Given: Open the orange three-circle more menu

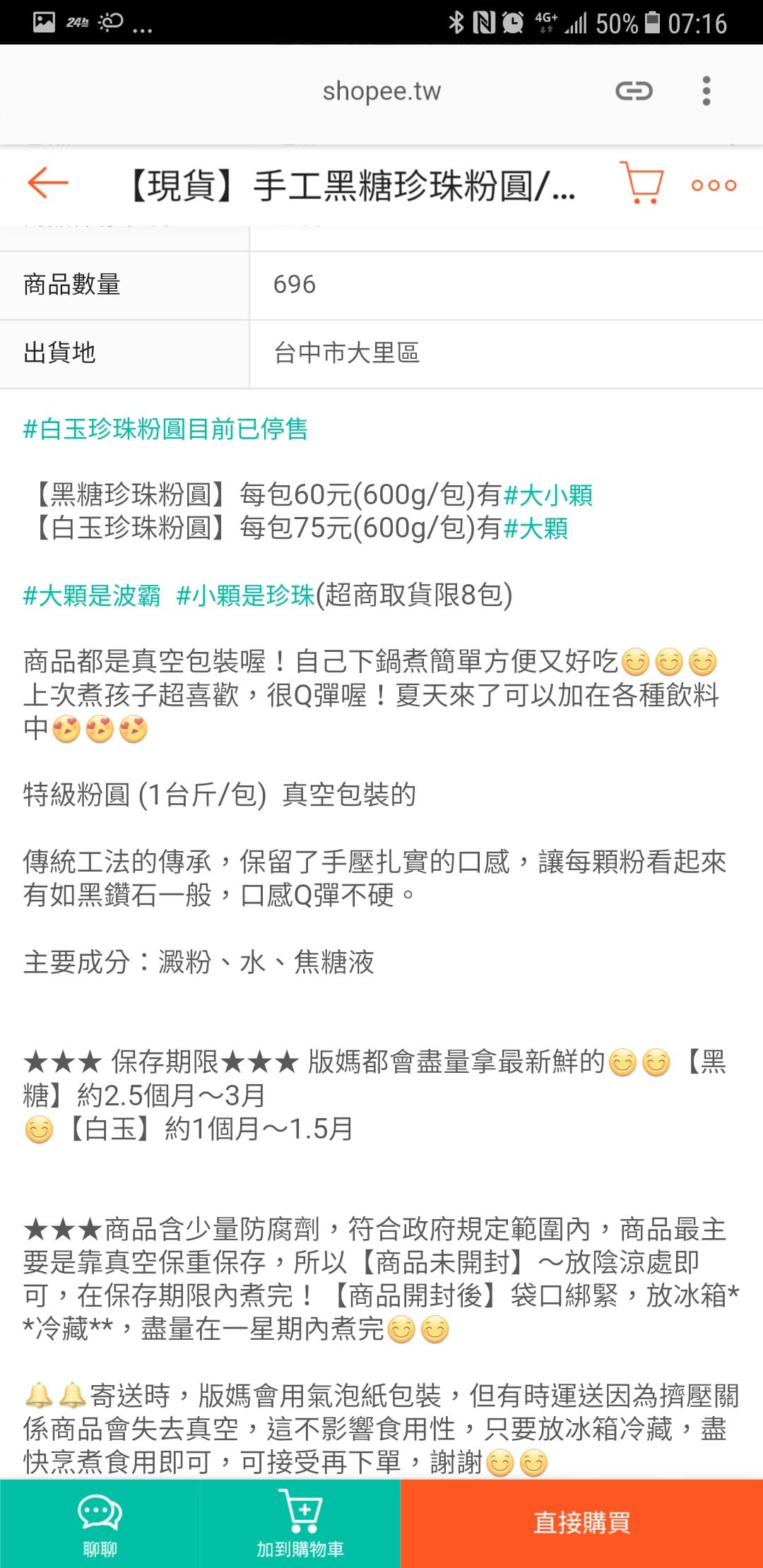Looking at the screenshot, I should 714,185.
